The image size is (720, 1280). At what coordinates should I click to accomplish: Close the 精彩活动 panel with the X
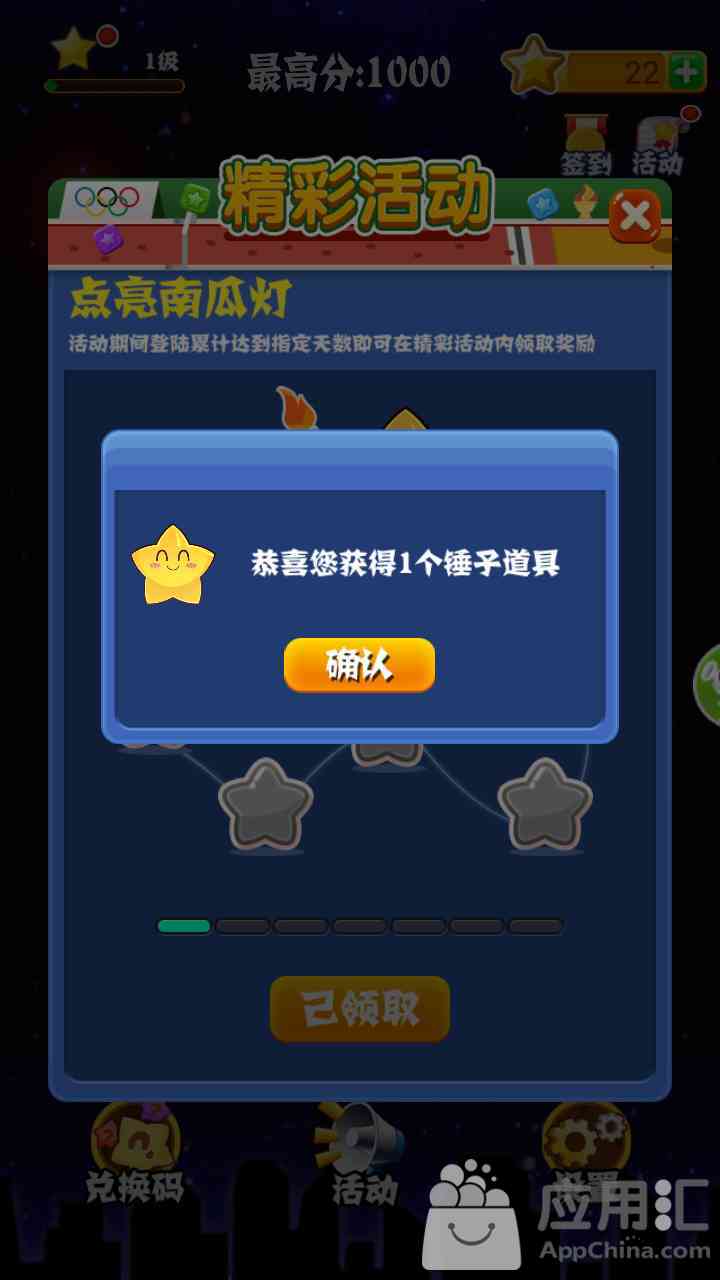[x=635, y=215]
